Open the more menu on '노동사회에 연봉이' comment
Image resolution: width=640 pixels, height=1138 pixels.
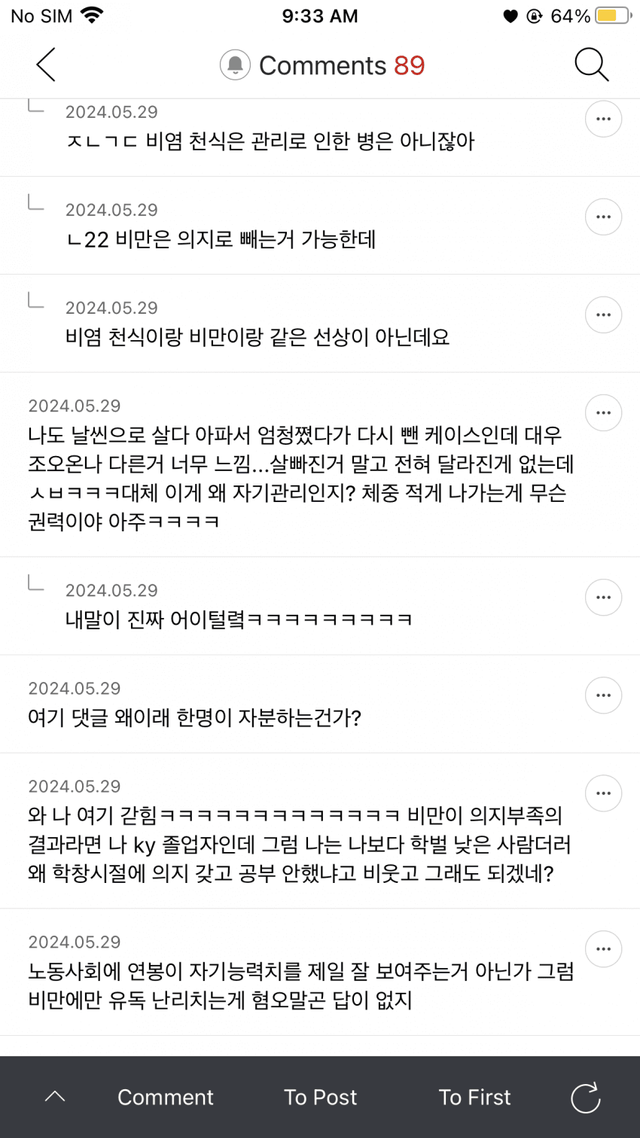pyautogui.click(x=603, y=949)
